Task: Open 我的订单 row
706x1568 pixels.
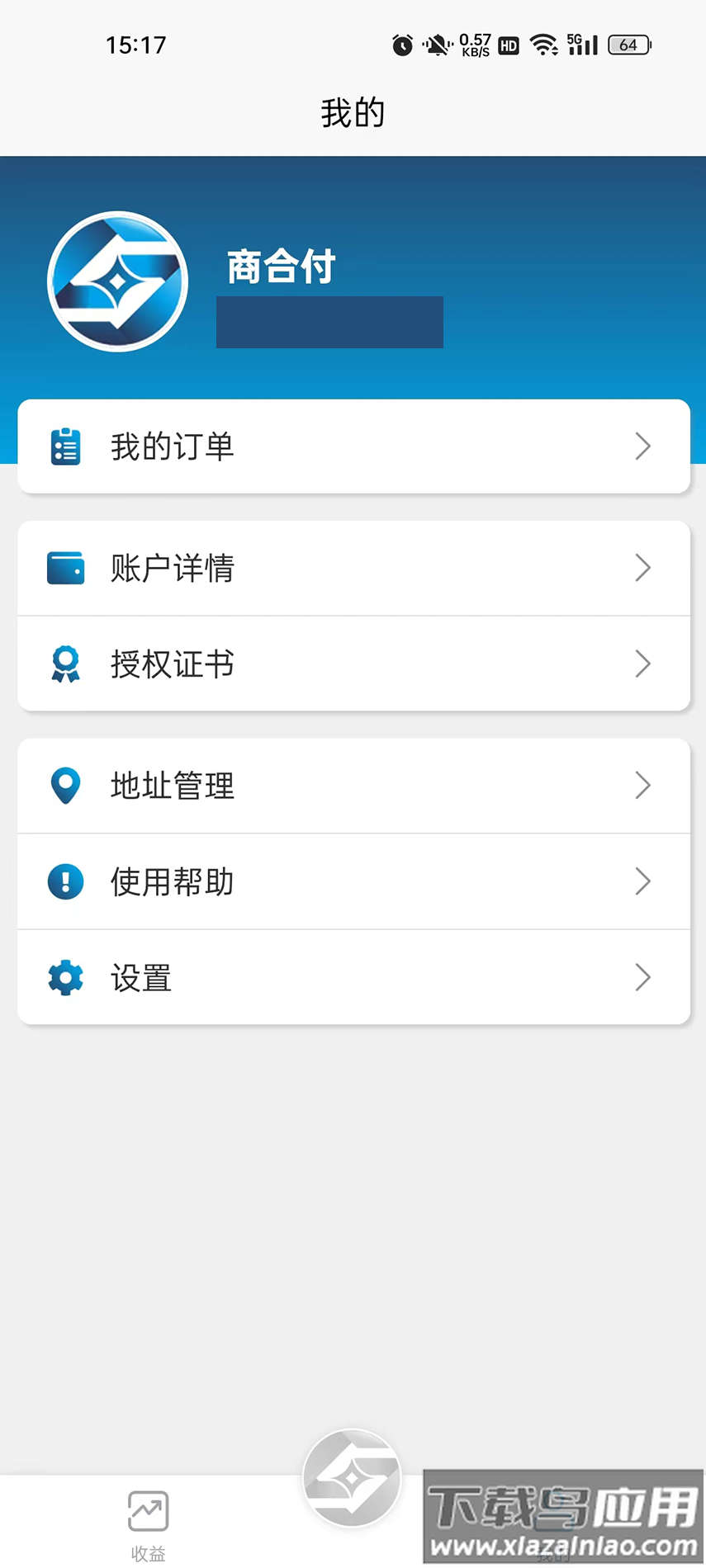Action: pyautogui.click(x=353, y=446)
